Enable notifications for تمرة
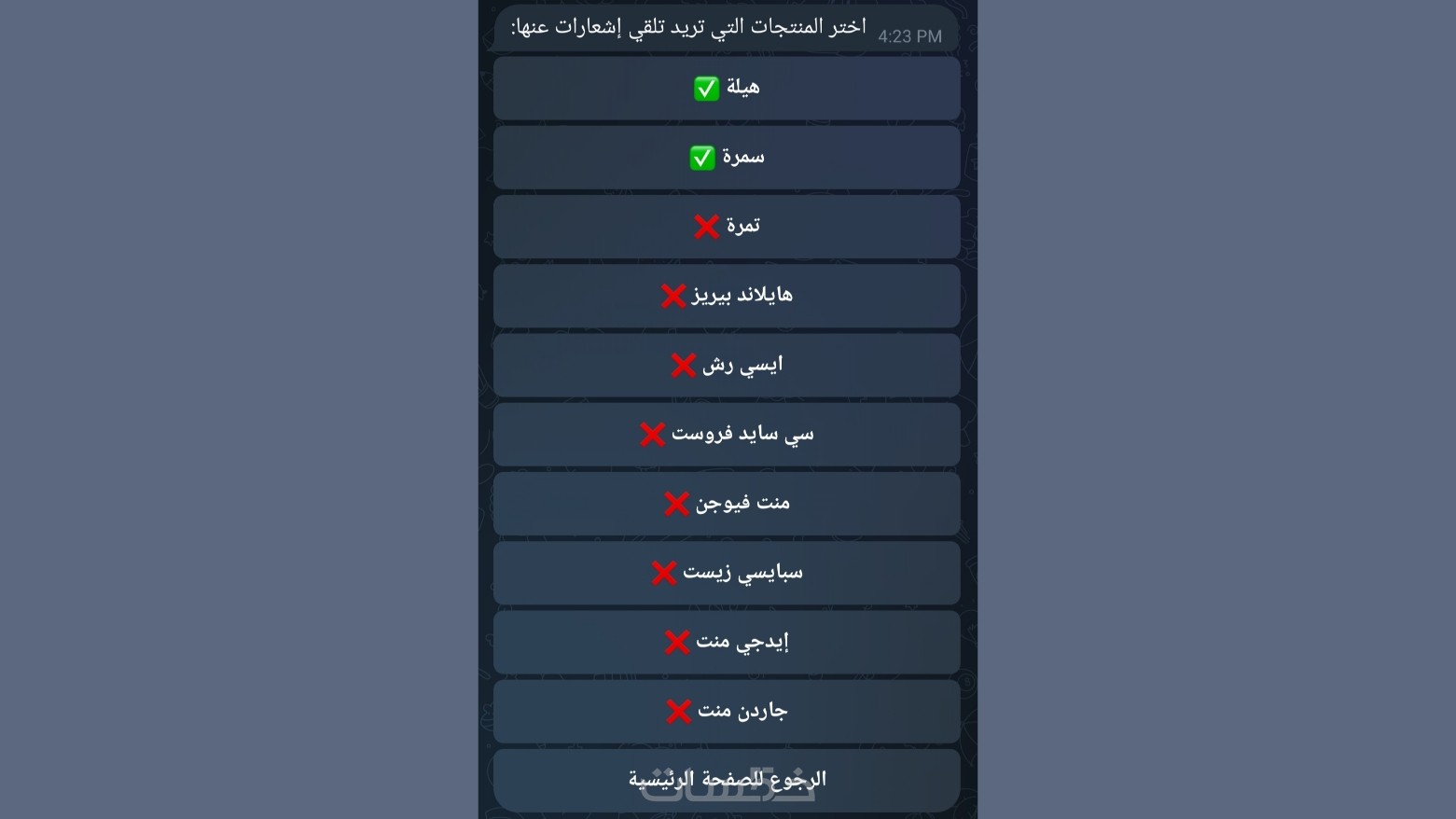 pyautogui.click(x=727, y=226)
